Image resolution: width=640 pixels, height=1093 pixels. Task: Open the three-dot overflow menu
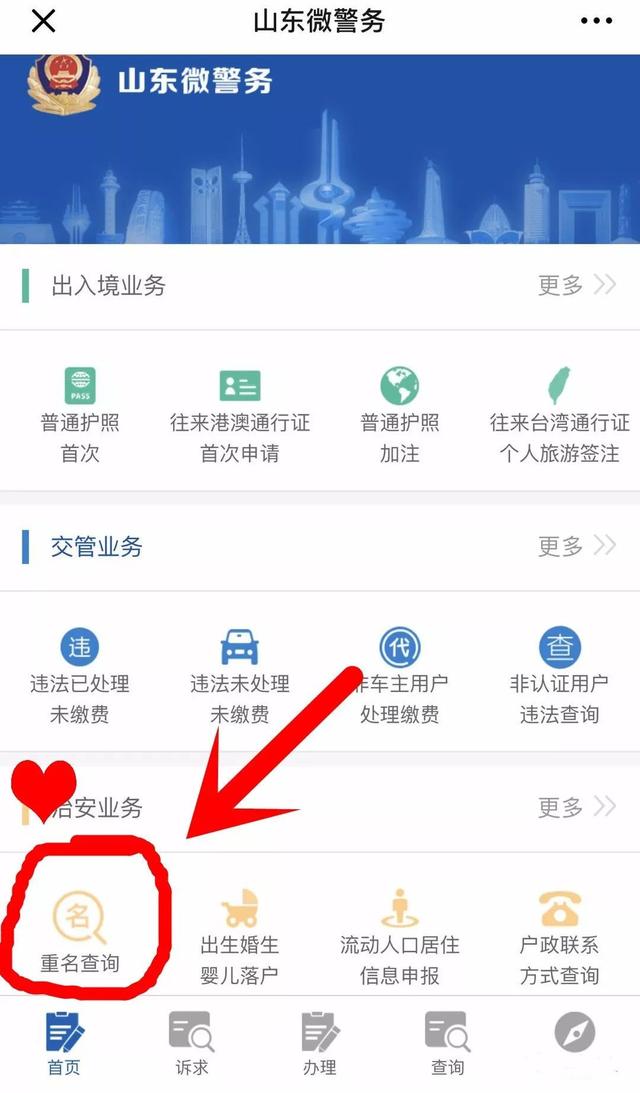(596, 21)
